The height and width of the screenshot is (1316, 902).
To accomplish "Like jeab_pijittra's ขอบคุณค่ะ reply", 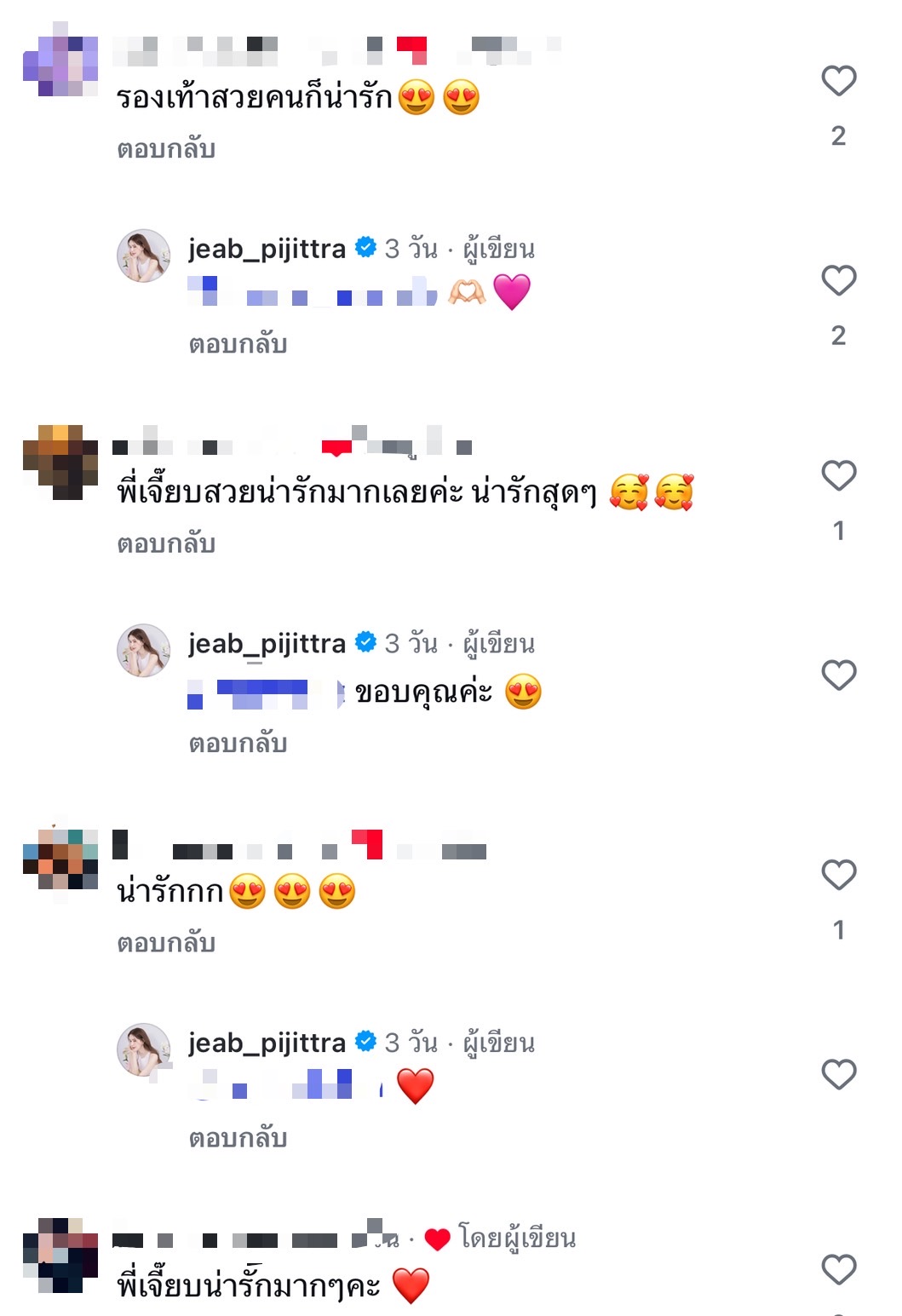I will [x=838, y=675].
